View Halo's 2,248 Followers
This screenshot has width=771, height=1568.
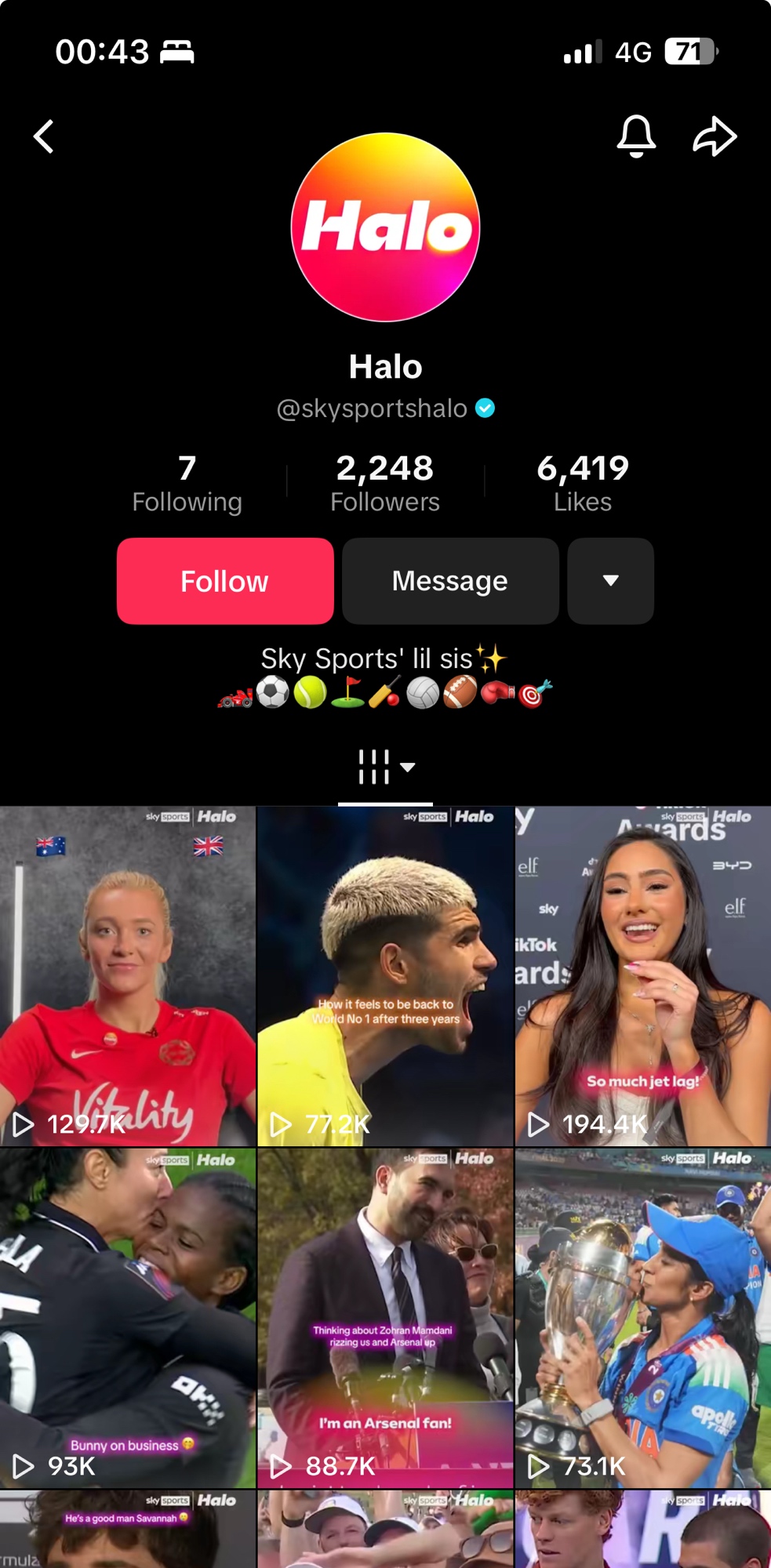pos(385,484)
